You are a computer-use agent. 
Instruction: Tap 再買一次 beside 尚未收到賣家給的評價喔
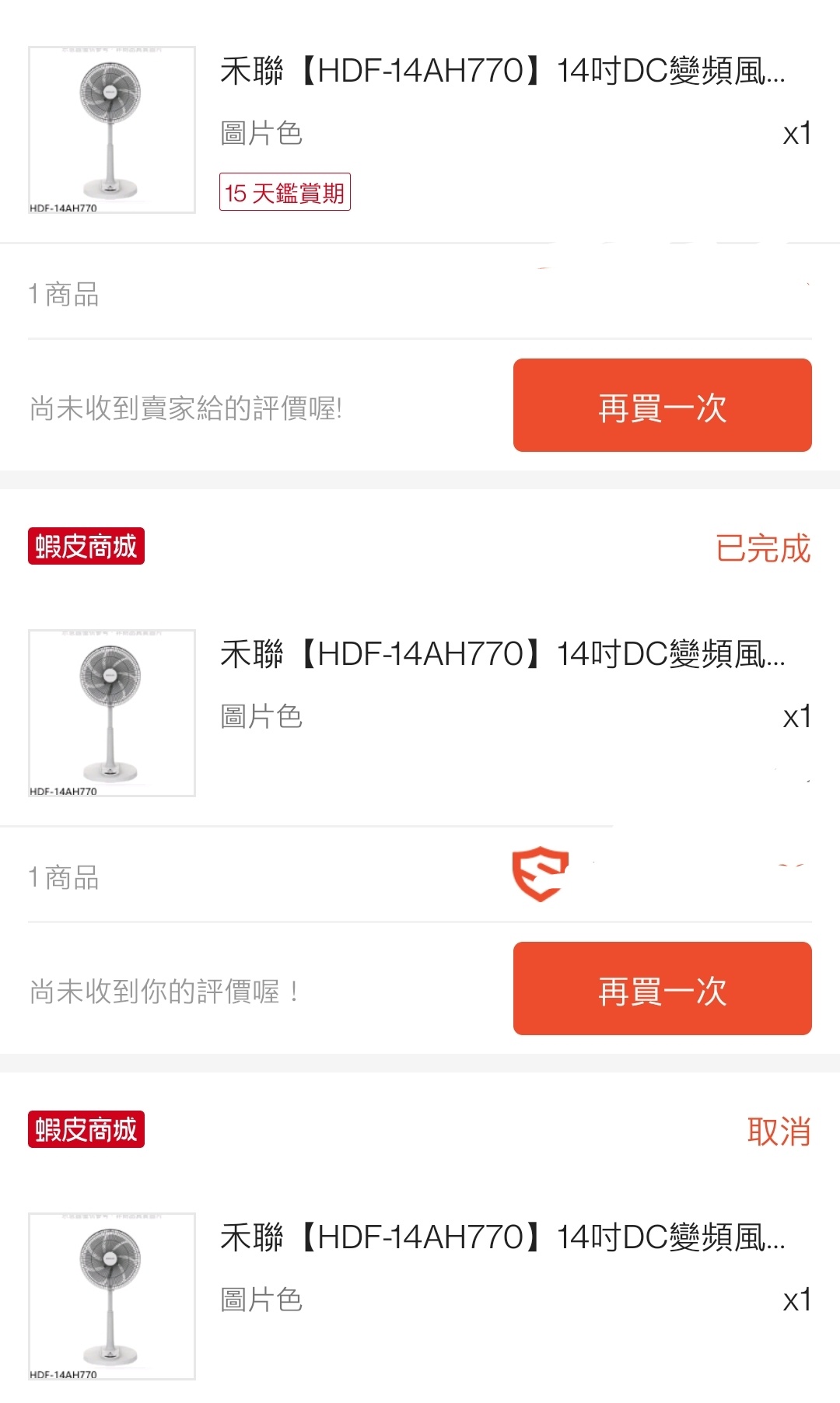[662, 405]
